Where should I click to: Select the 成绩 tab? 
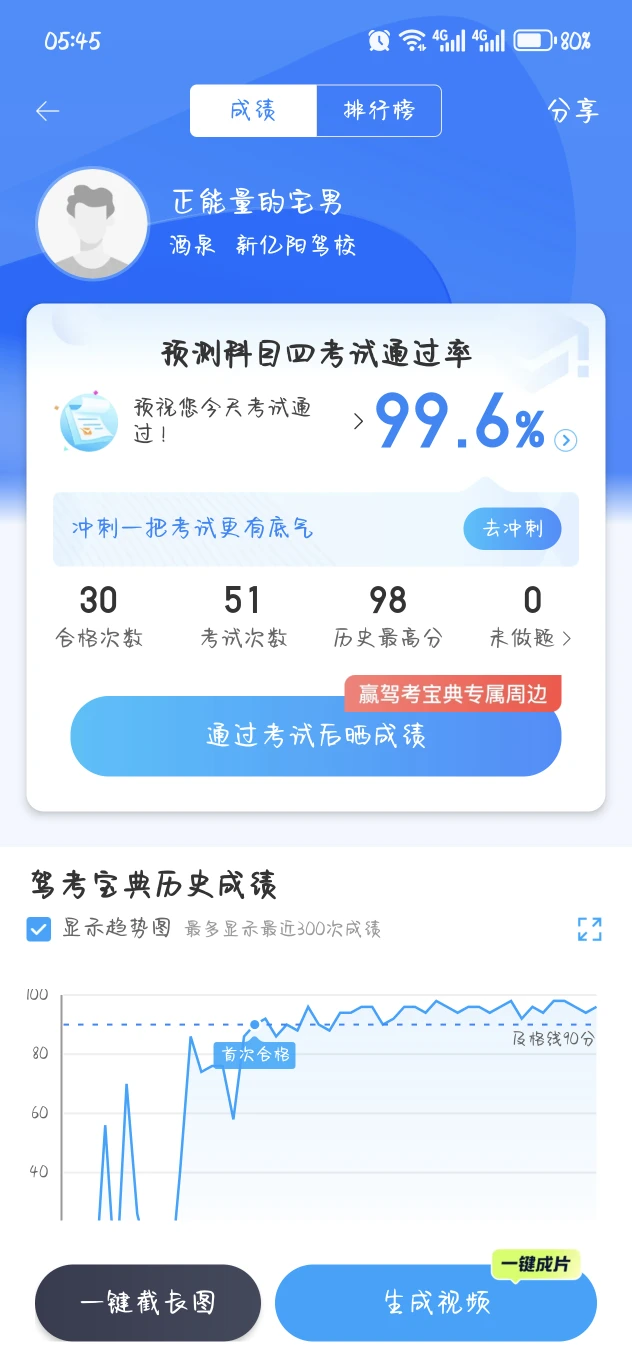click(253, 111)
